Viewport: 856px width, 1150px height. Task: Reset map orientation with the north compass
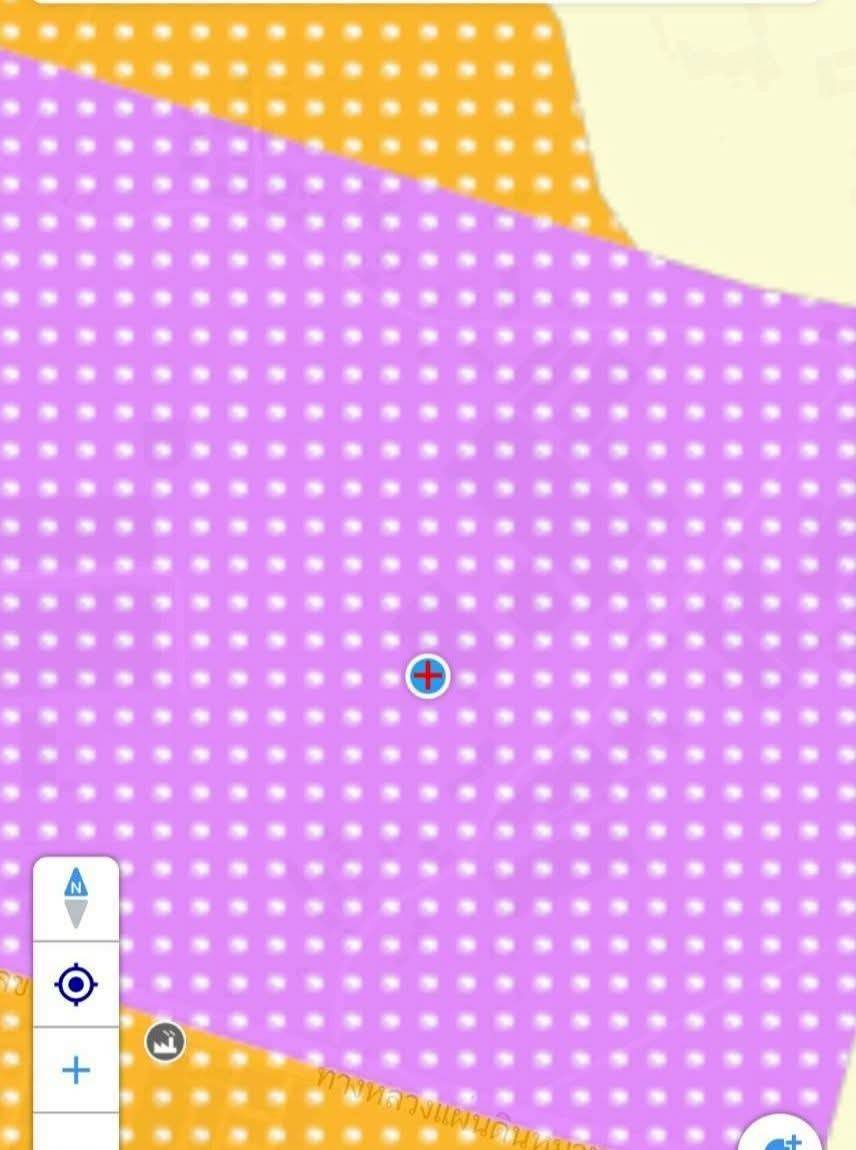point(76,898)
